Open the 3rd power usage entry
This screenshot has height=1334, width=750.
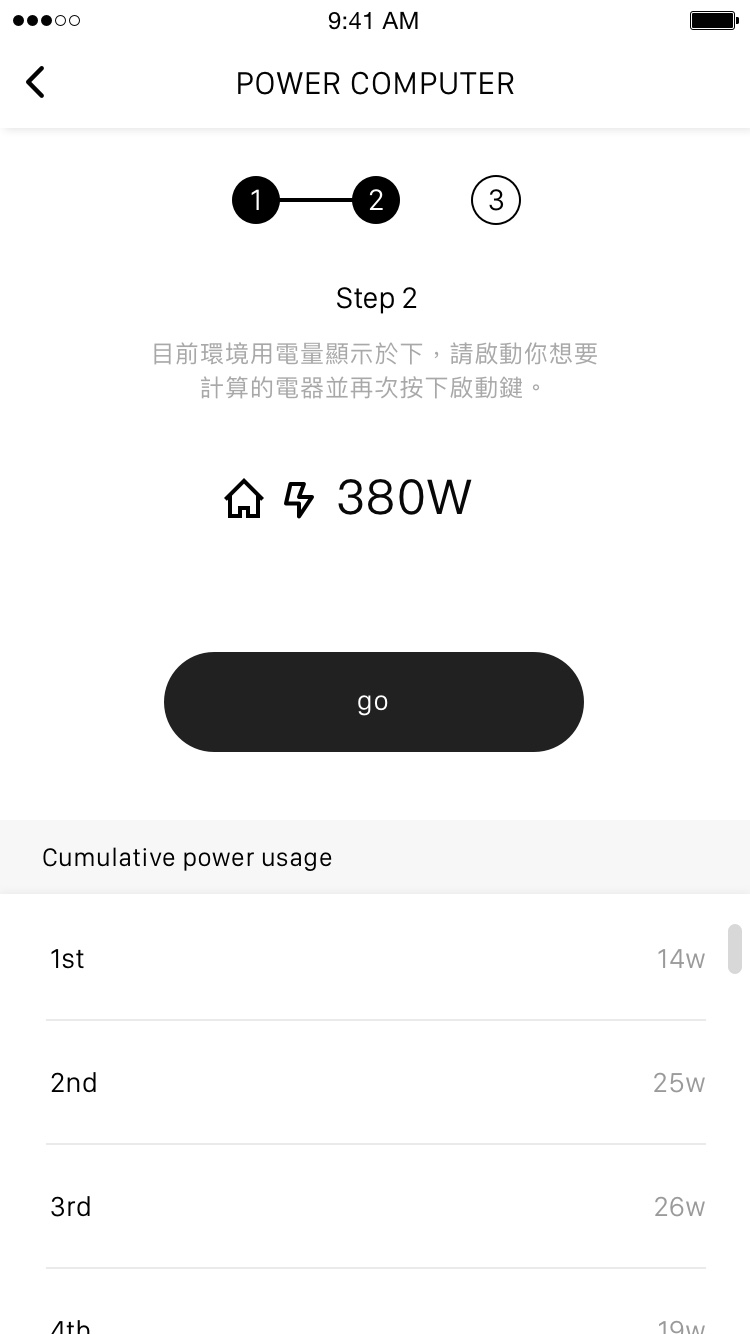click(376, 1207)
